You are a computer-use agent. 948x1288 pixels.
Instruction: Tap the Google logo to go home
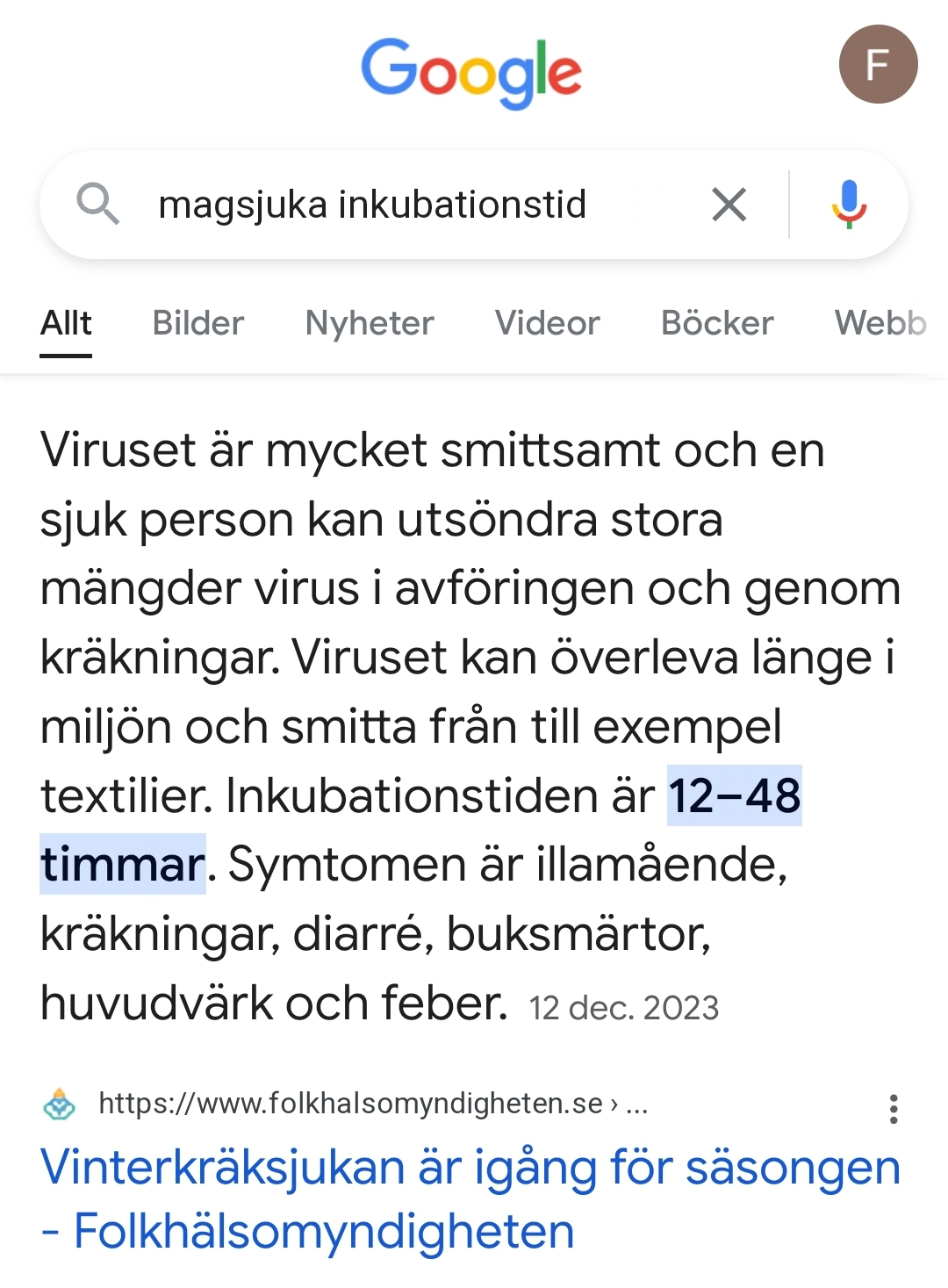[471, 72]
